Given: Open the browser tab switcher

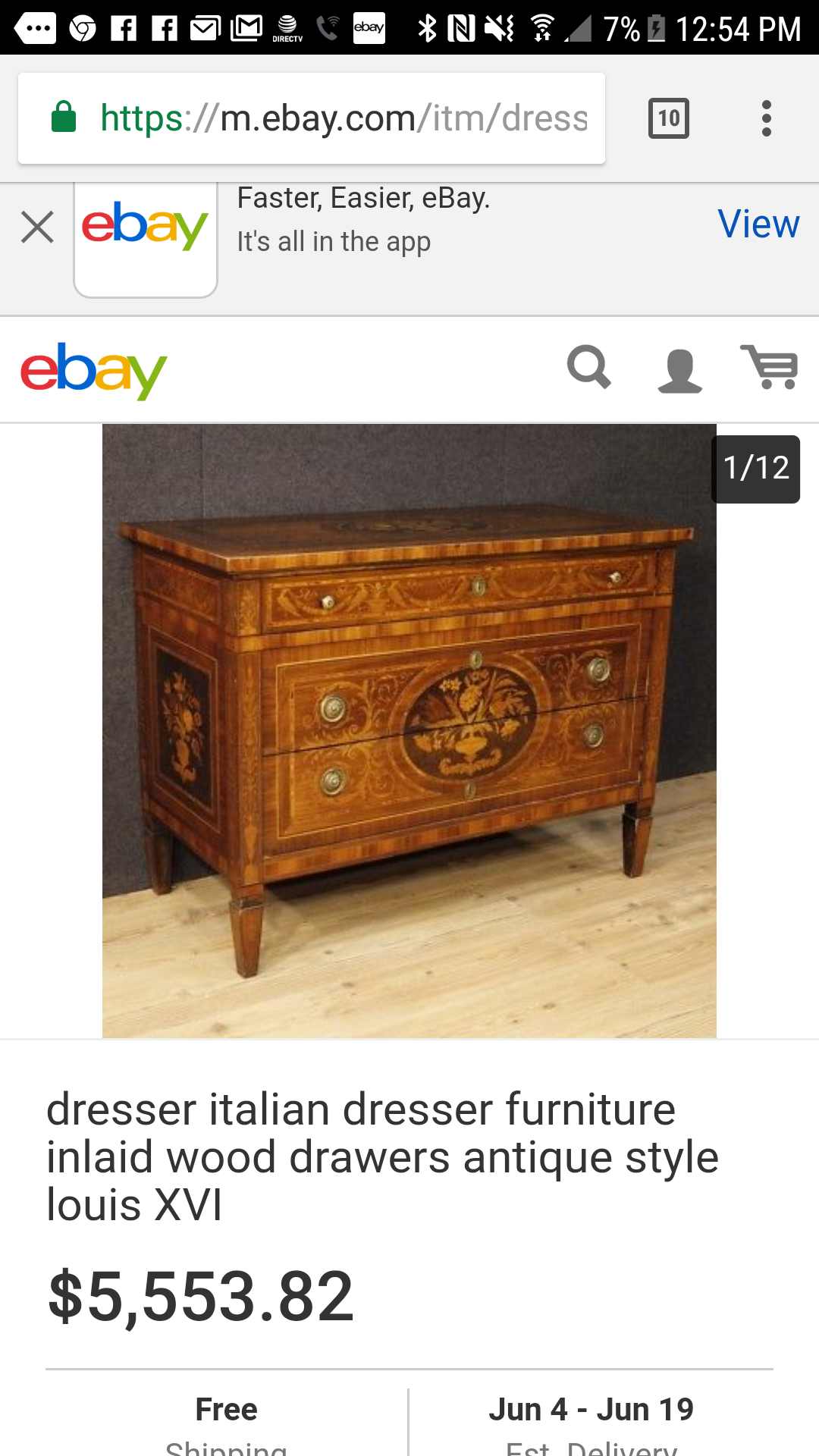Looking at the screenshot, I should tap(668, 118).
